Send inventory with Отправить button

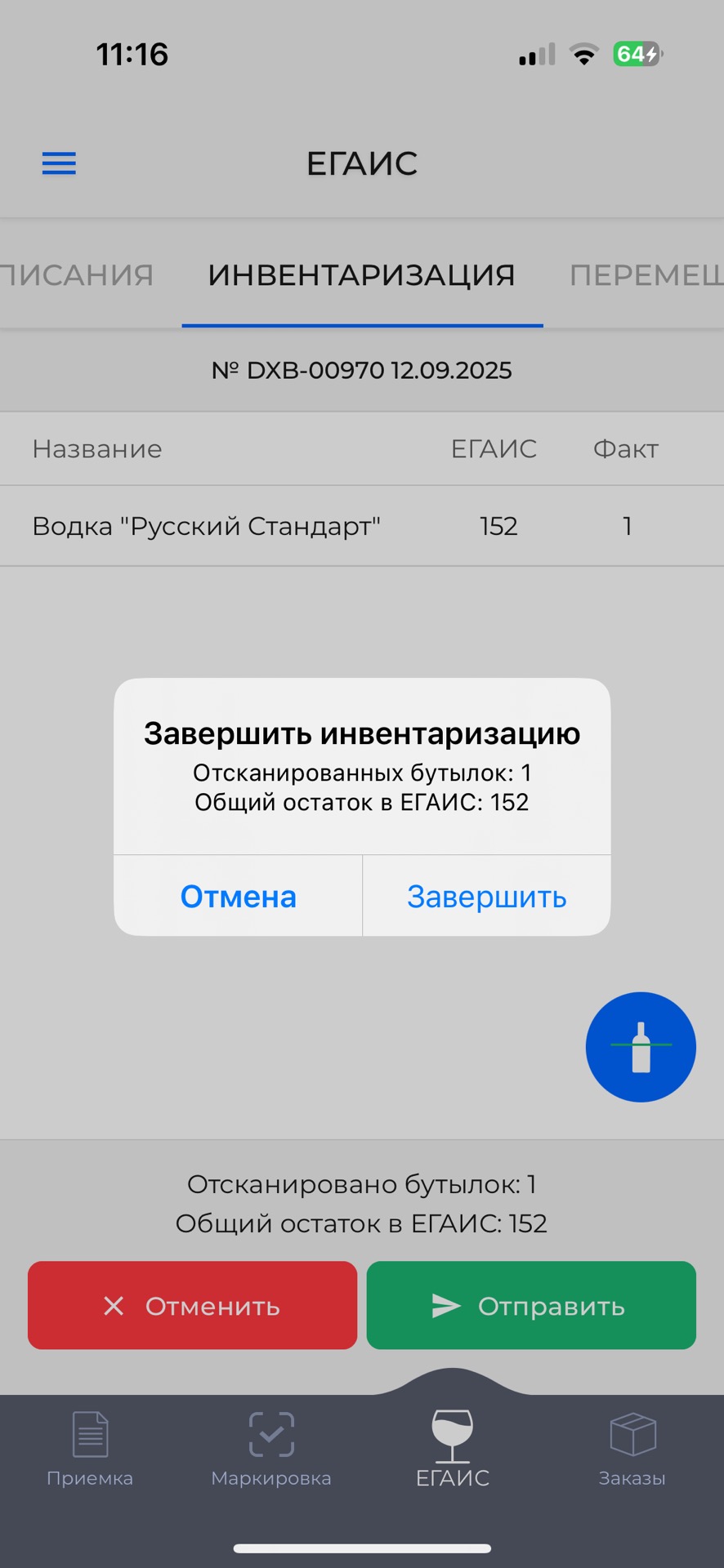click(x=531, y=1306)
